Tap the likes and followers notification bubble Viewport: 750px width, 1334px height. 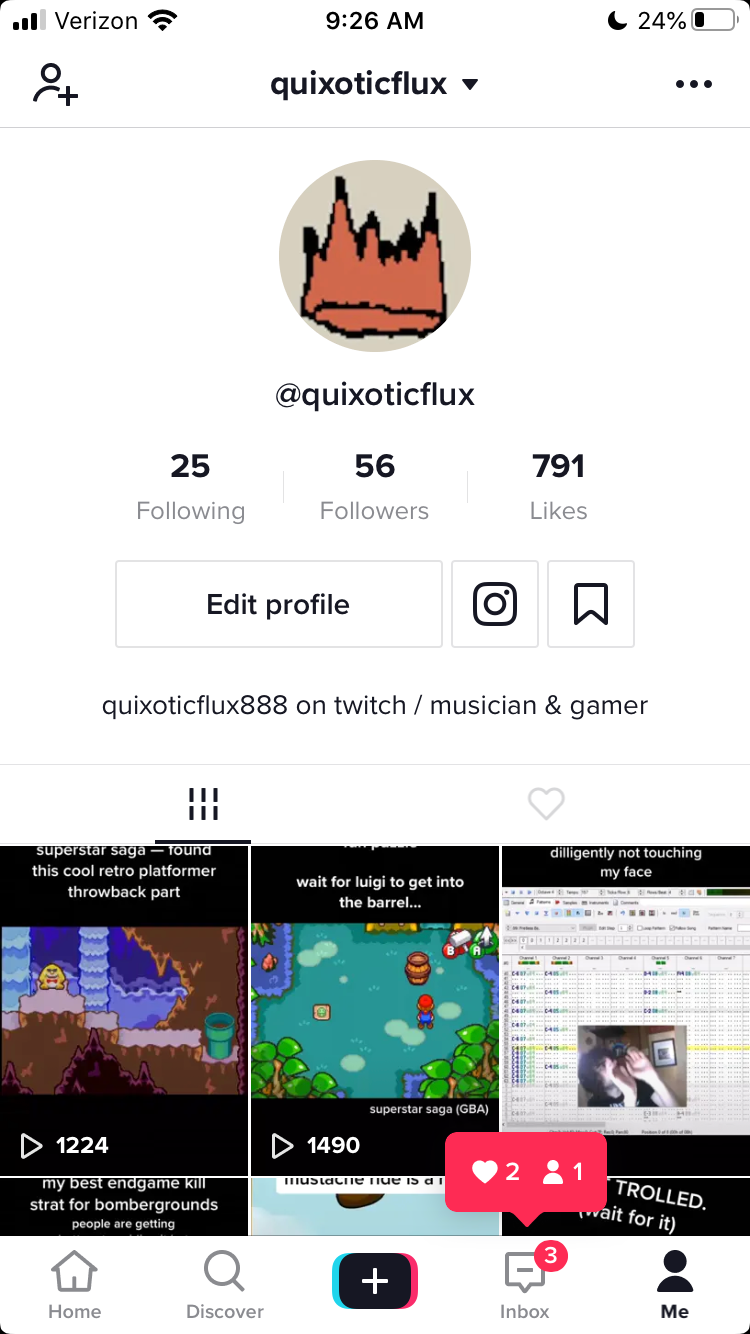coord(525,1171)
